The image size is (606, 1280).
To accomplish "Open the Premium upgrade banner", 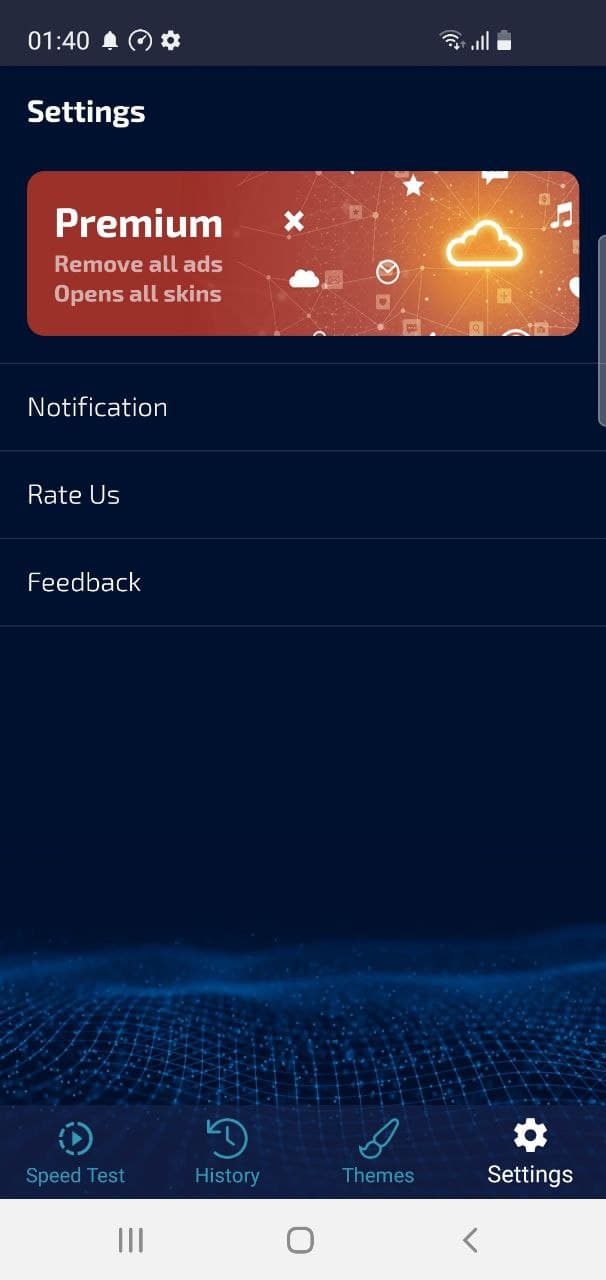I will (302, 253).
